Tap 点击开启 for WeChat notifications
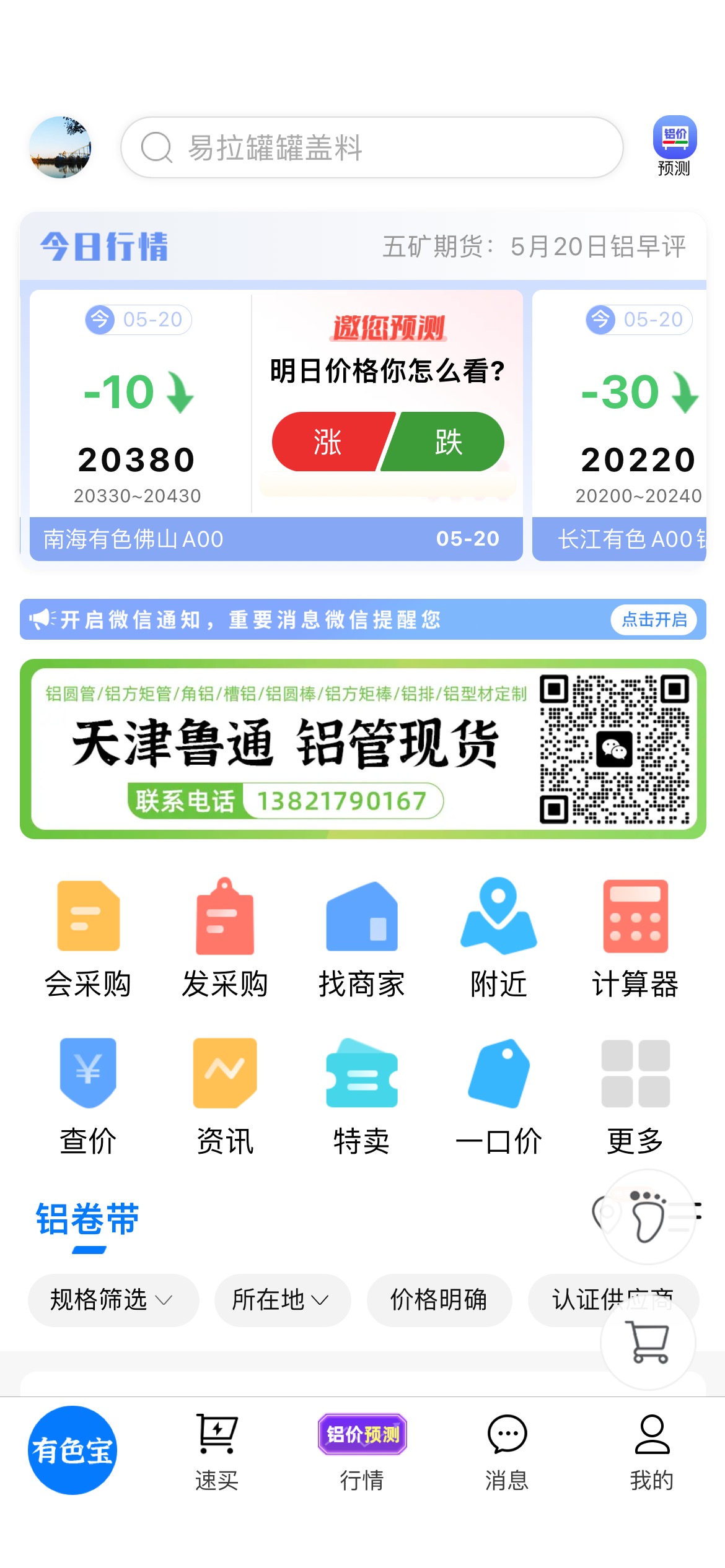The image size is (725, 1568). 654,619
